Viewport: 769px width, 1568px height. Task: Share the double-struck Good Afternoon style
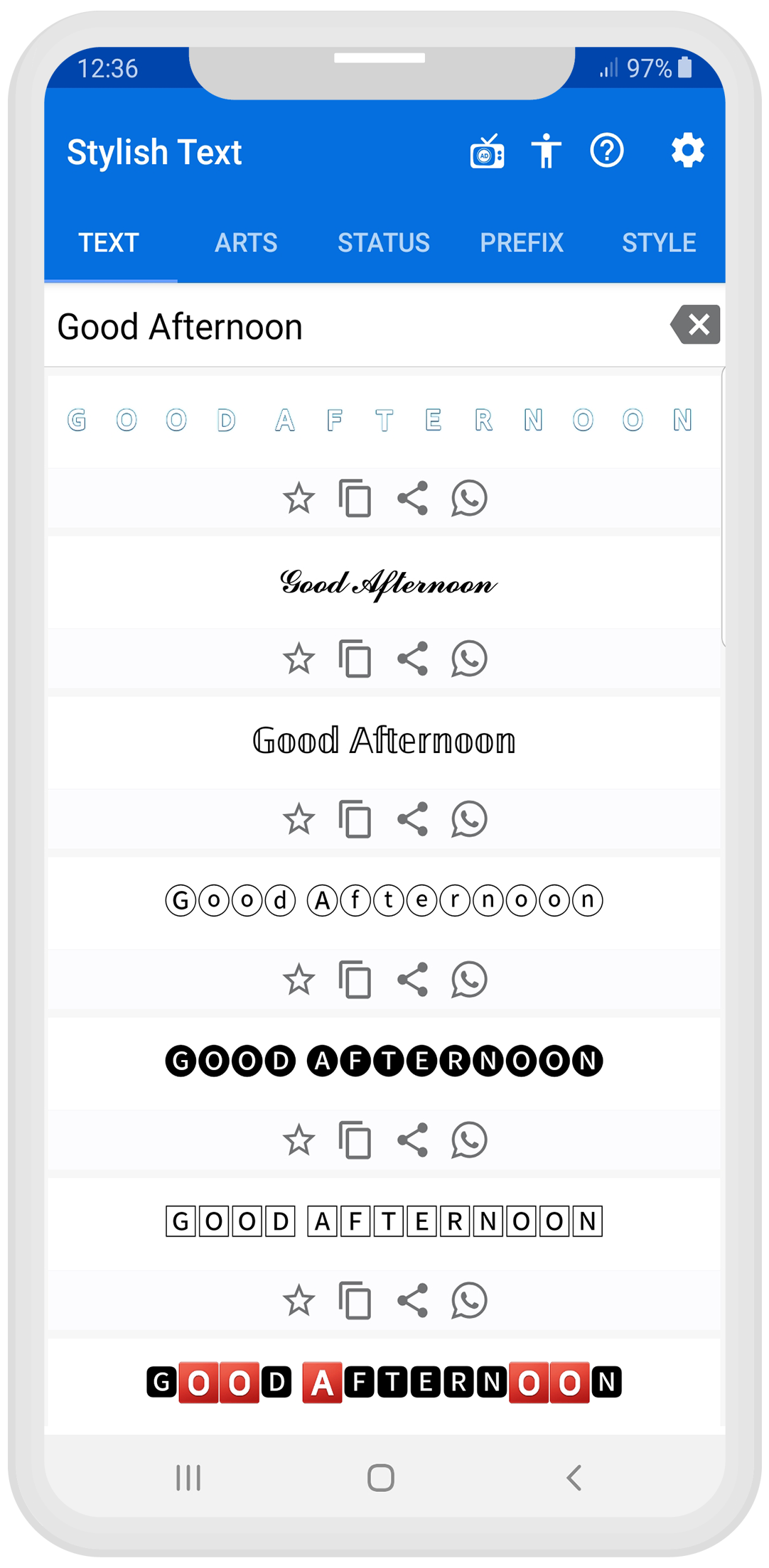(412, 819)
